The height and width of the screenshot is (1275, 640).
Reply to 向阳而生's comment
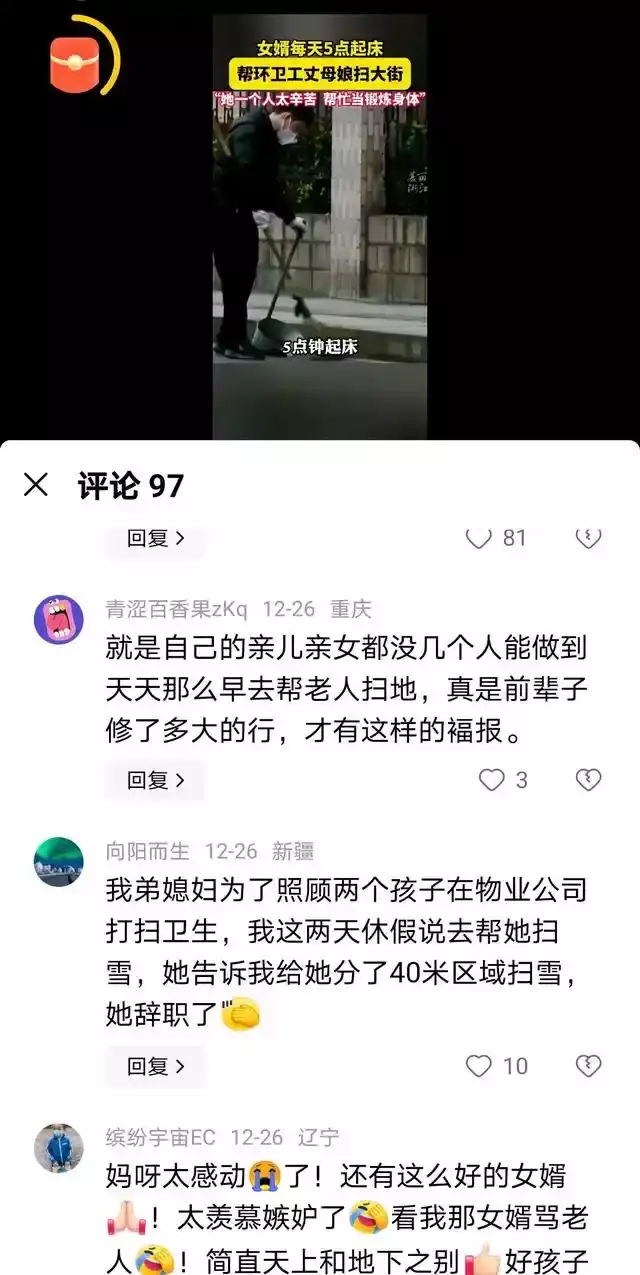coord(155,1066)
